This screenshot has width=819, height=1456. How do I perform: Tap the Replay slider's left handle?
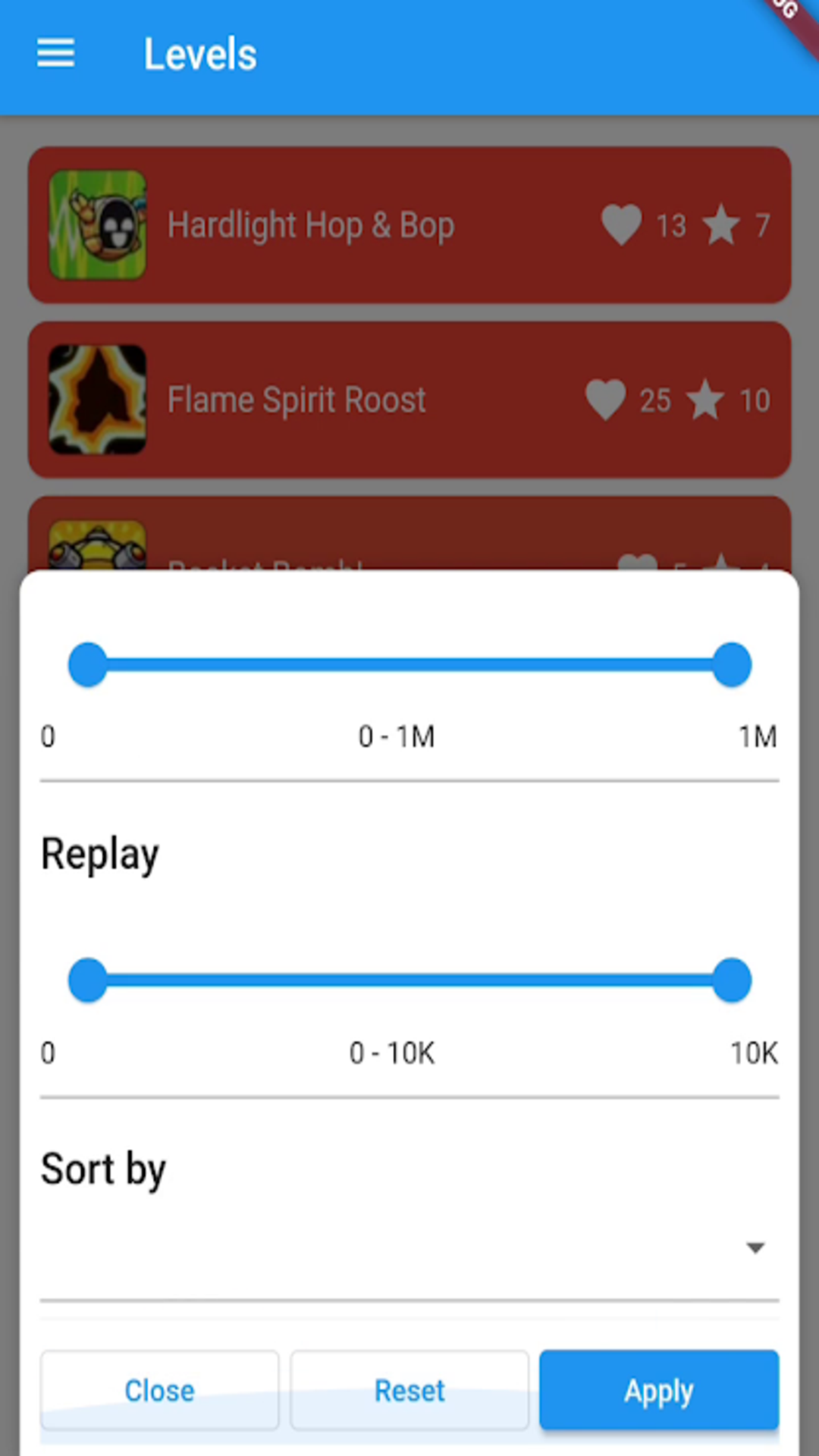coord(88,981)
